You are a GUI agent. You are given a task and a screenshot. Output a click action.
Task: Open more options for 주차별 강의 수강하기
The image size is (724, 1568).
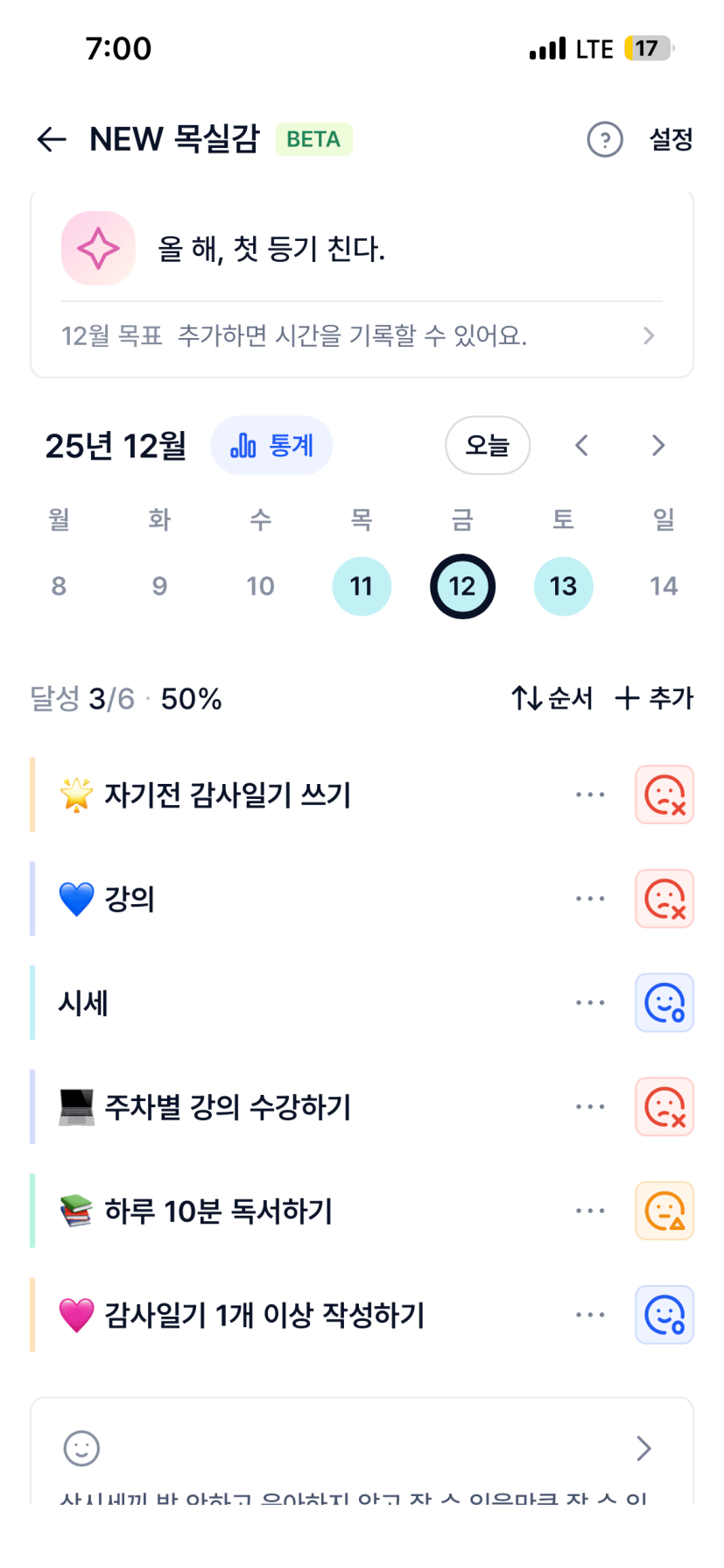point(590,1106)
